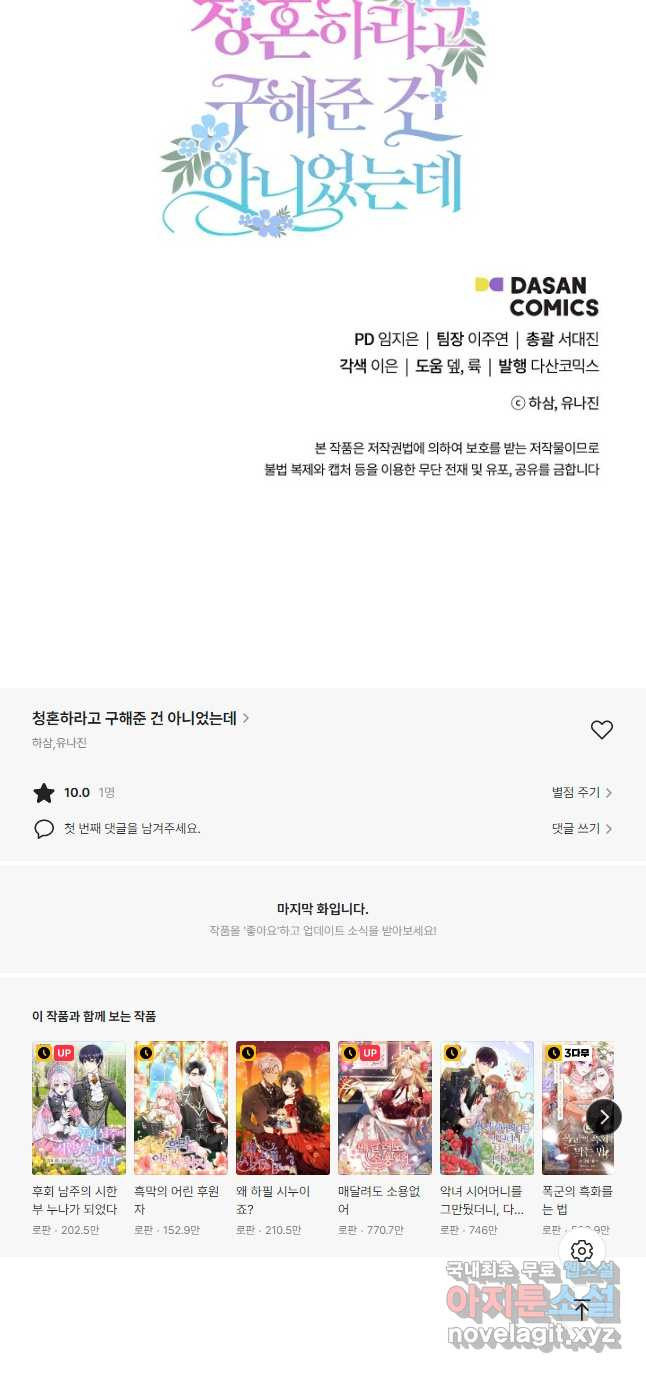The width and height of the screenshot is (646, 1373).
Task: Open 후회 남주의 시한부 누나가 되었다
Action: click(79, 1108)
